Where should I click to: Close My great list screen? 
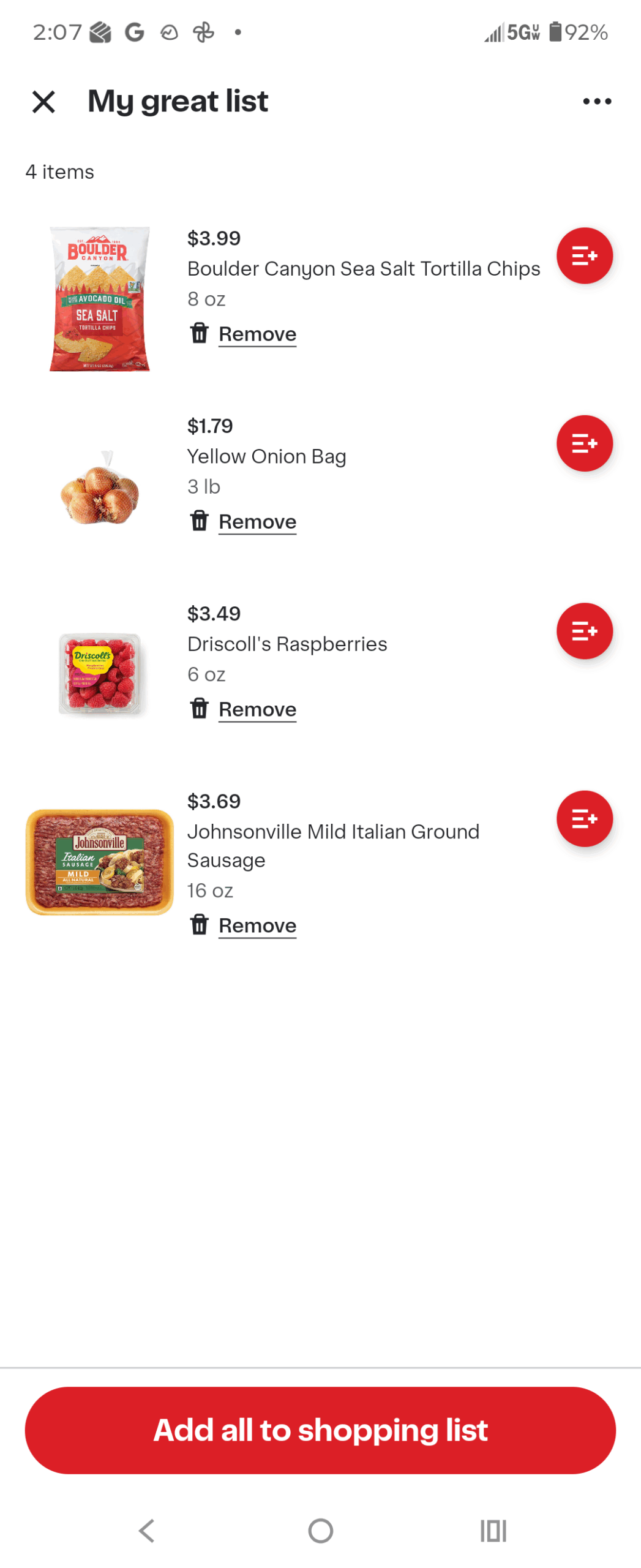[x=43, y=102]
